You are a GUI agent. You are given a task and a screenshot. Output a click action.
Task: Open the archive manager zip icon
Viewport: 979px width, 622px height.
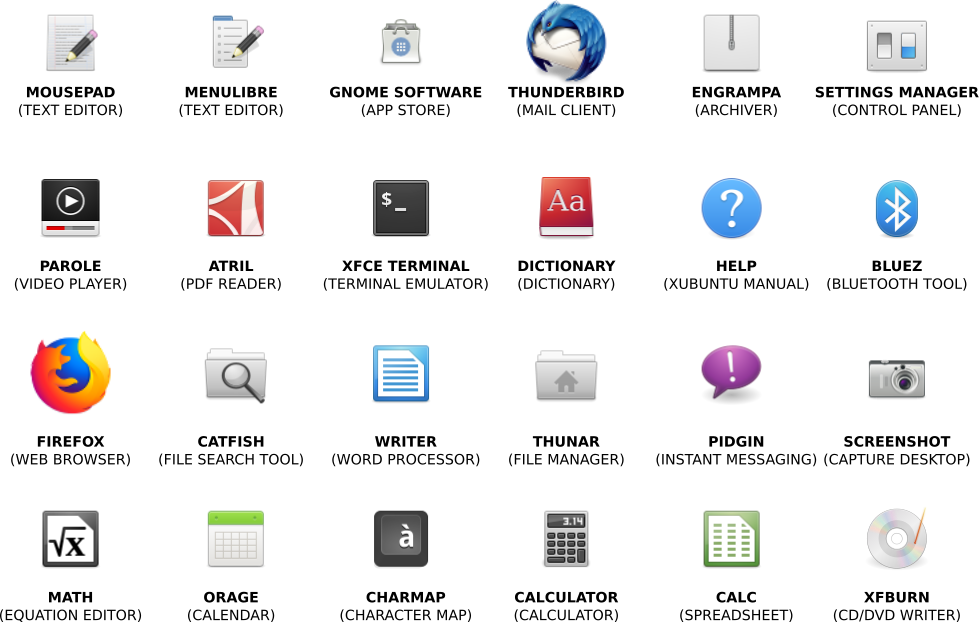tap(731, 43)
